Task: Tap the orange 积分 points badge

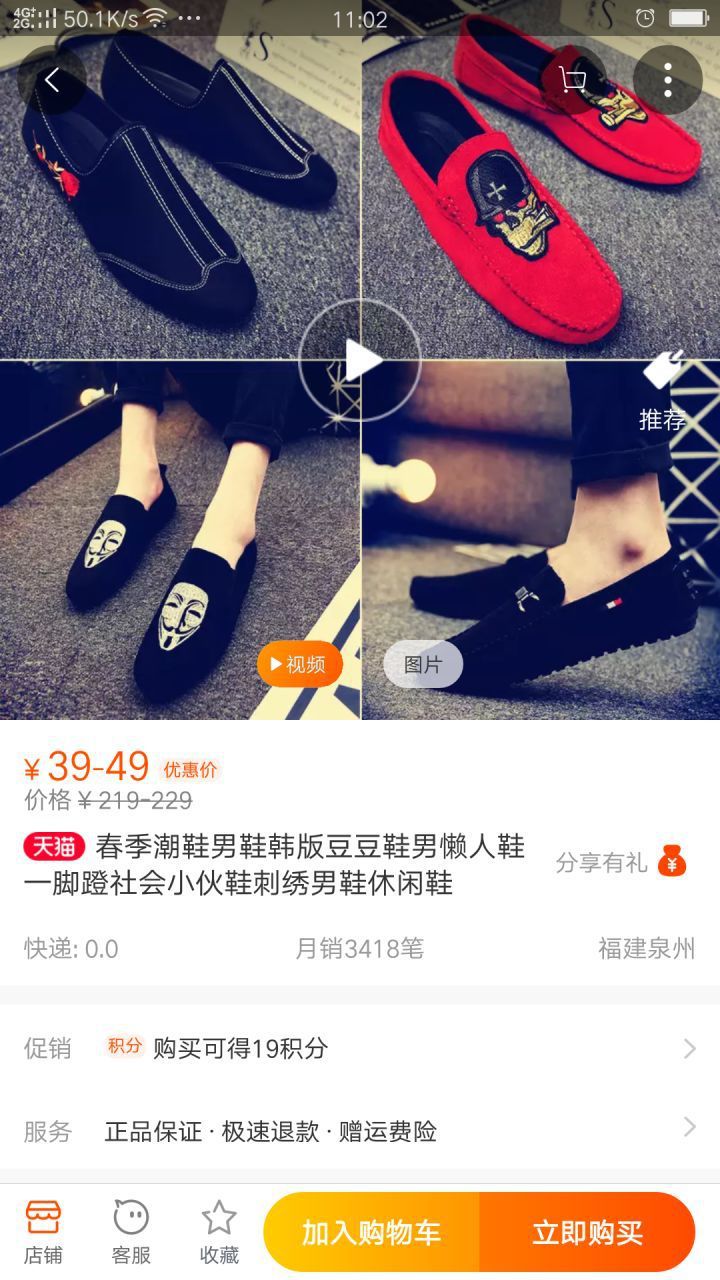Action: (124, 1048)
